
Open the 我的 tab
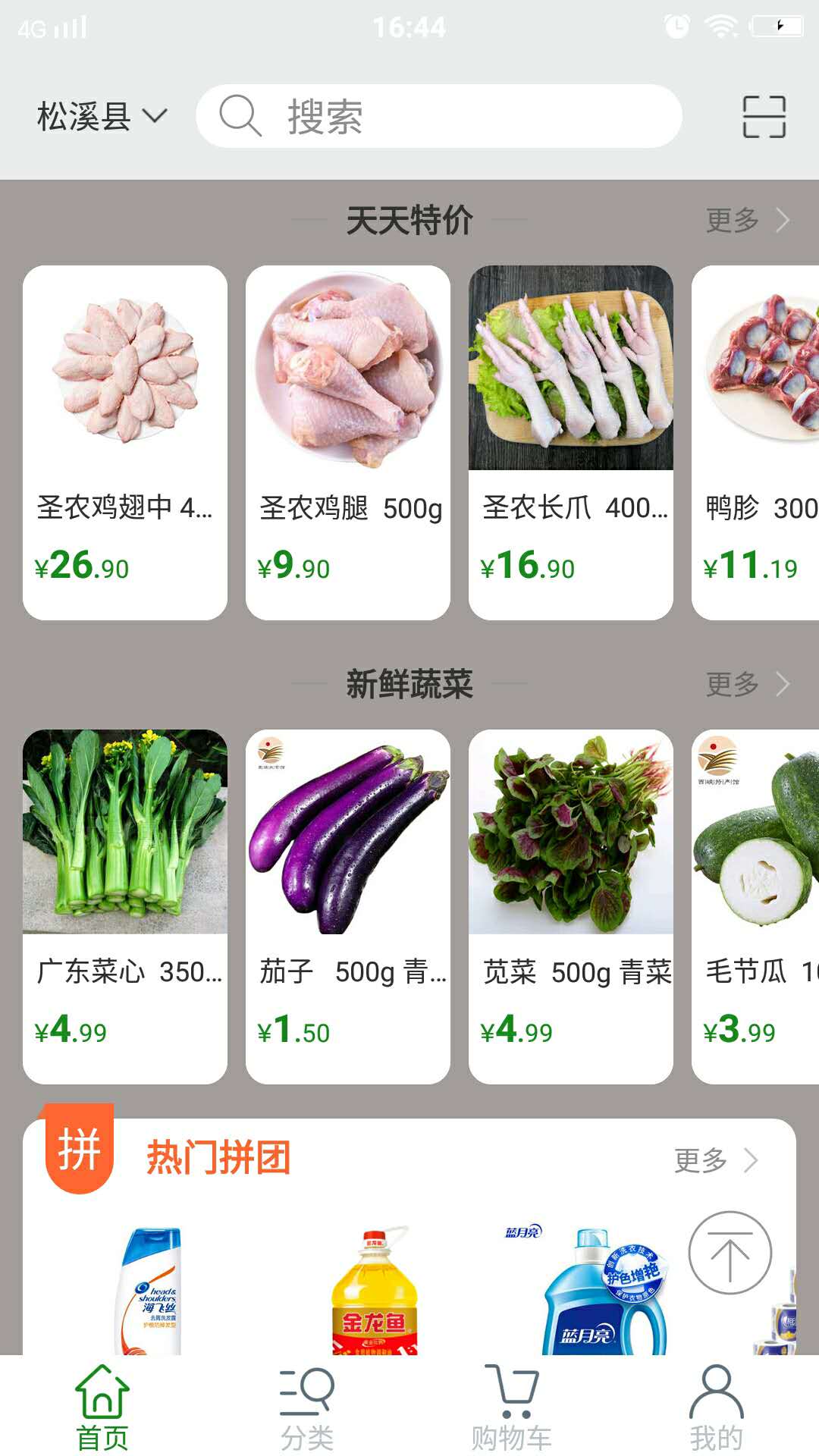(x=717, y=1407)
